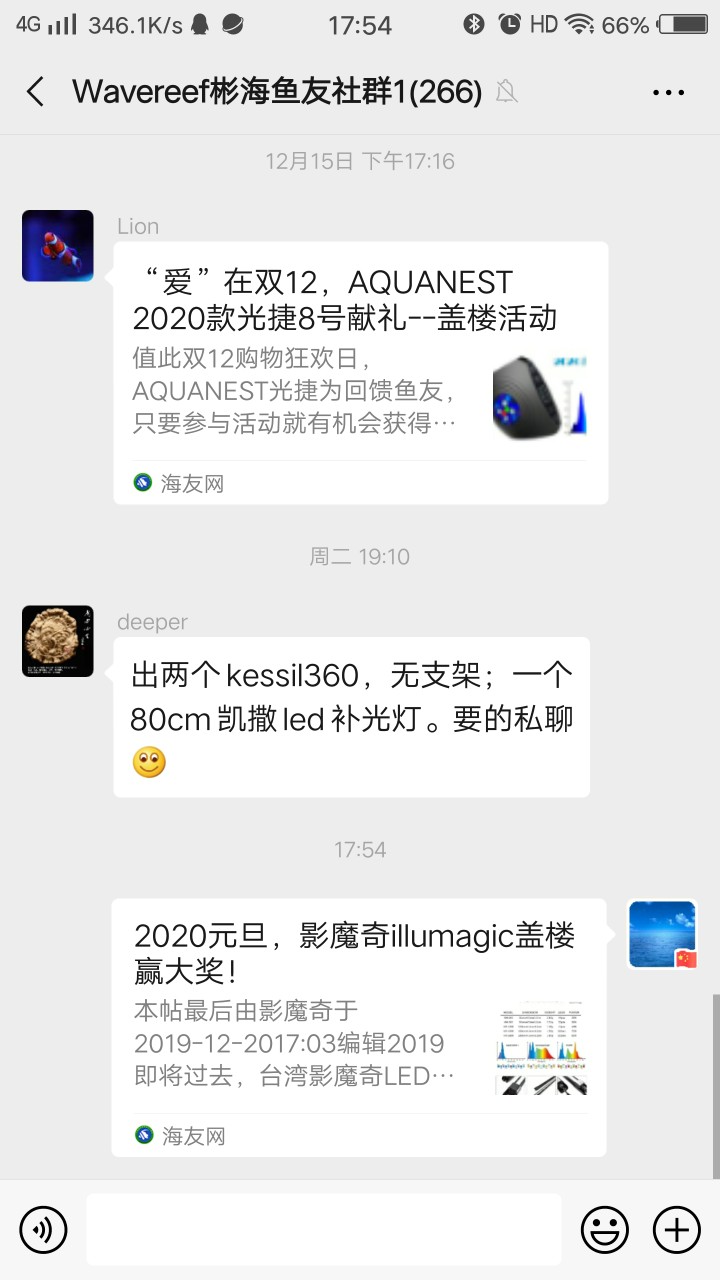Open the emoji sticker panel
Viewport: 720px width, 1280px height.
pos(605,1229)
